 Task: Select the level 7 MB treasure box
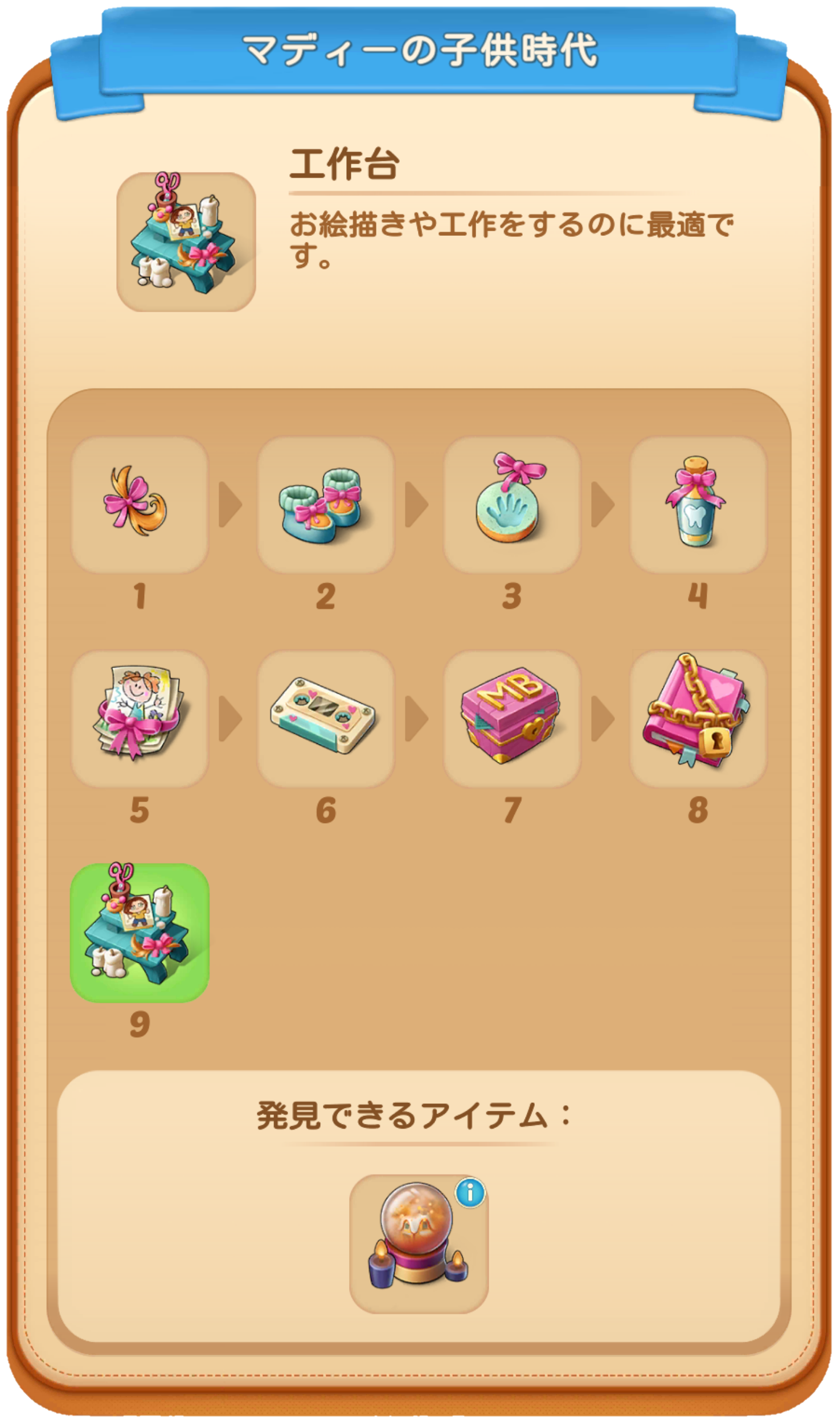click(x=512, y=719)
